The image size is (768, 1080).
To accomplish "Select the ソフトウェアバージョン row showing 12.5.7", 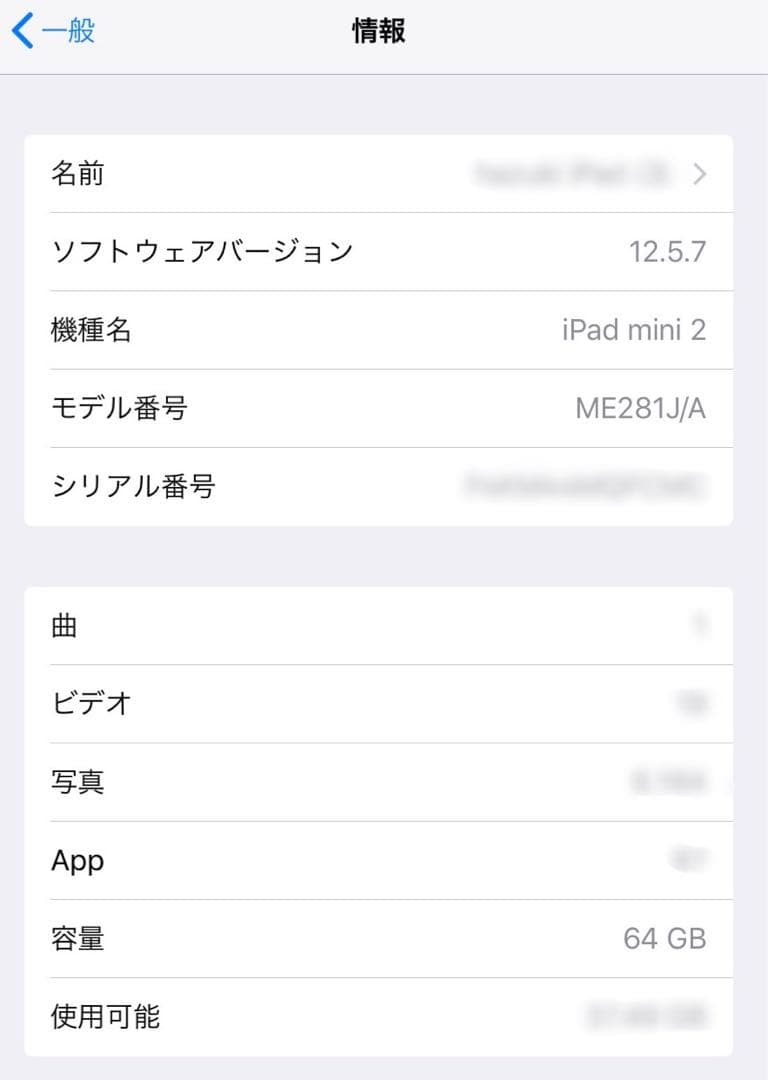I will pos(380,252).
